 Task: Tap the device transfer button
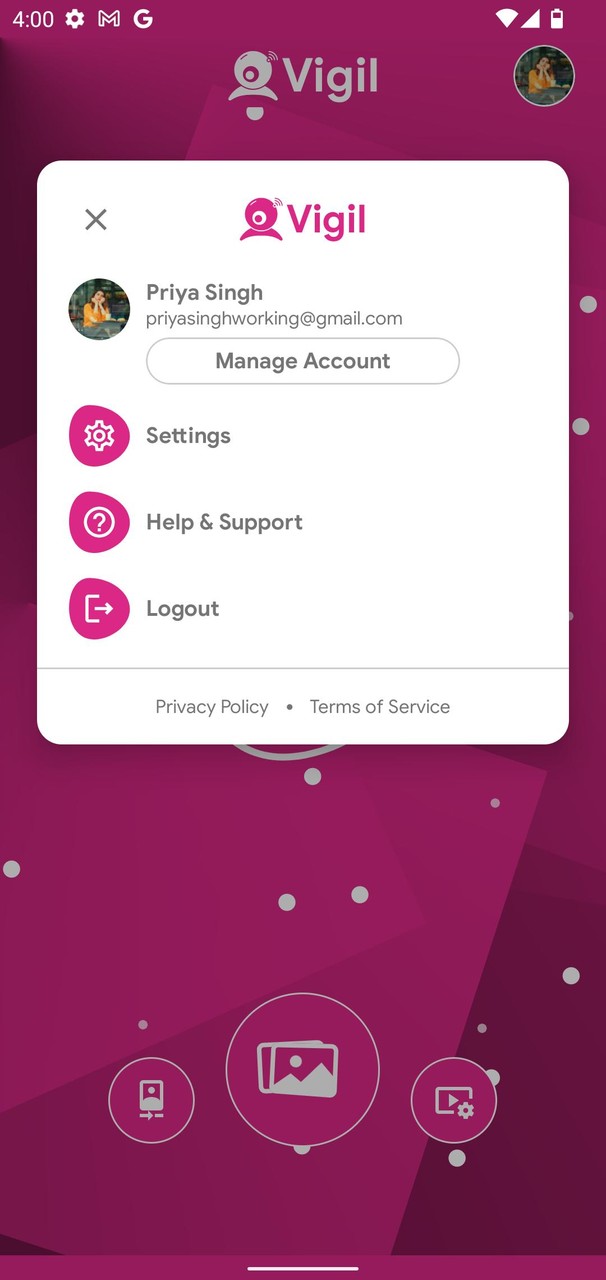pos(151,1100)
